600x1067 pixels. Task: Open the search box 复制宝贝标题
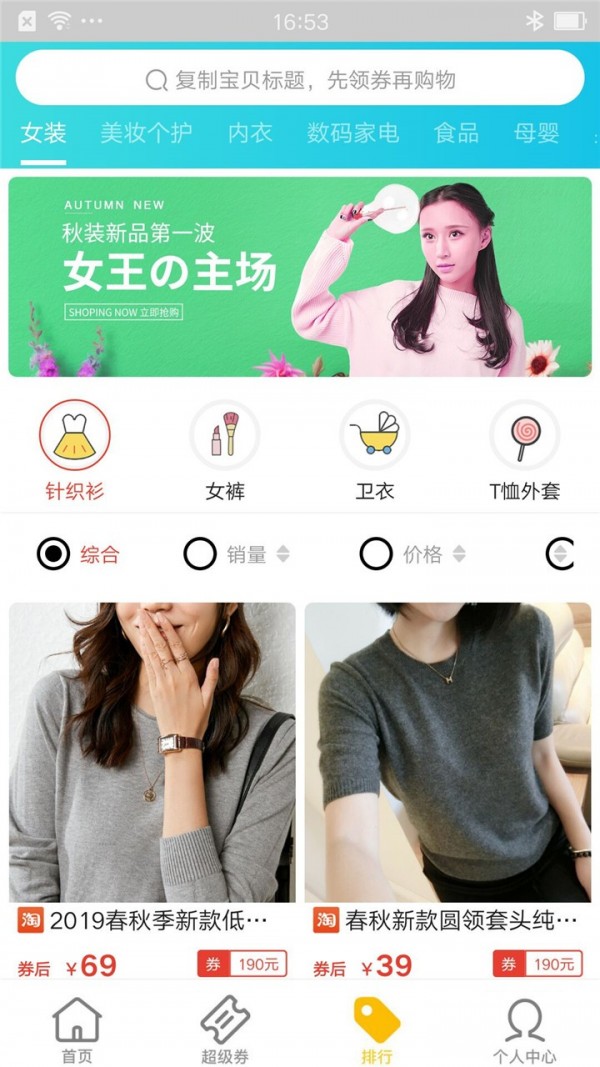[x=300, y=79]
